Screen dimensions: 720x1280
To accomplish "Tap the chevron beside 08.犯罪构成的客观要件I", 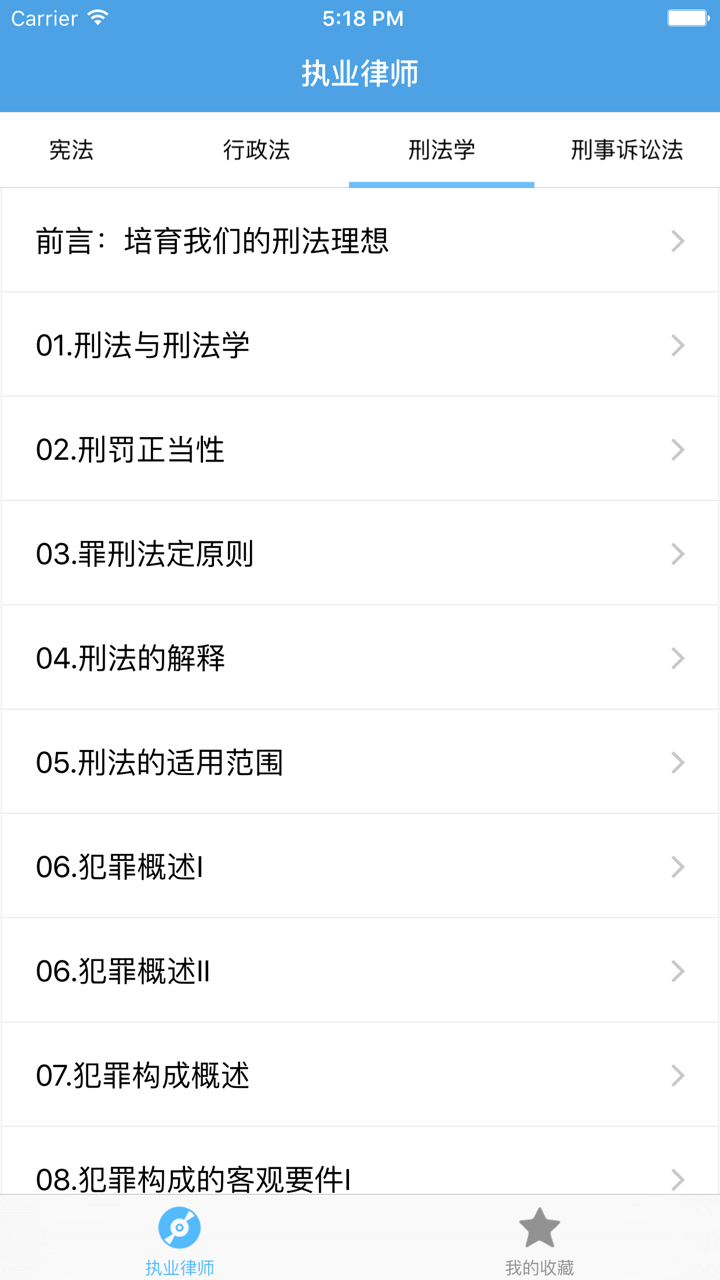I will tap(678, 1179).
